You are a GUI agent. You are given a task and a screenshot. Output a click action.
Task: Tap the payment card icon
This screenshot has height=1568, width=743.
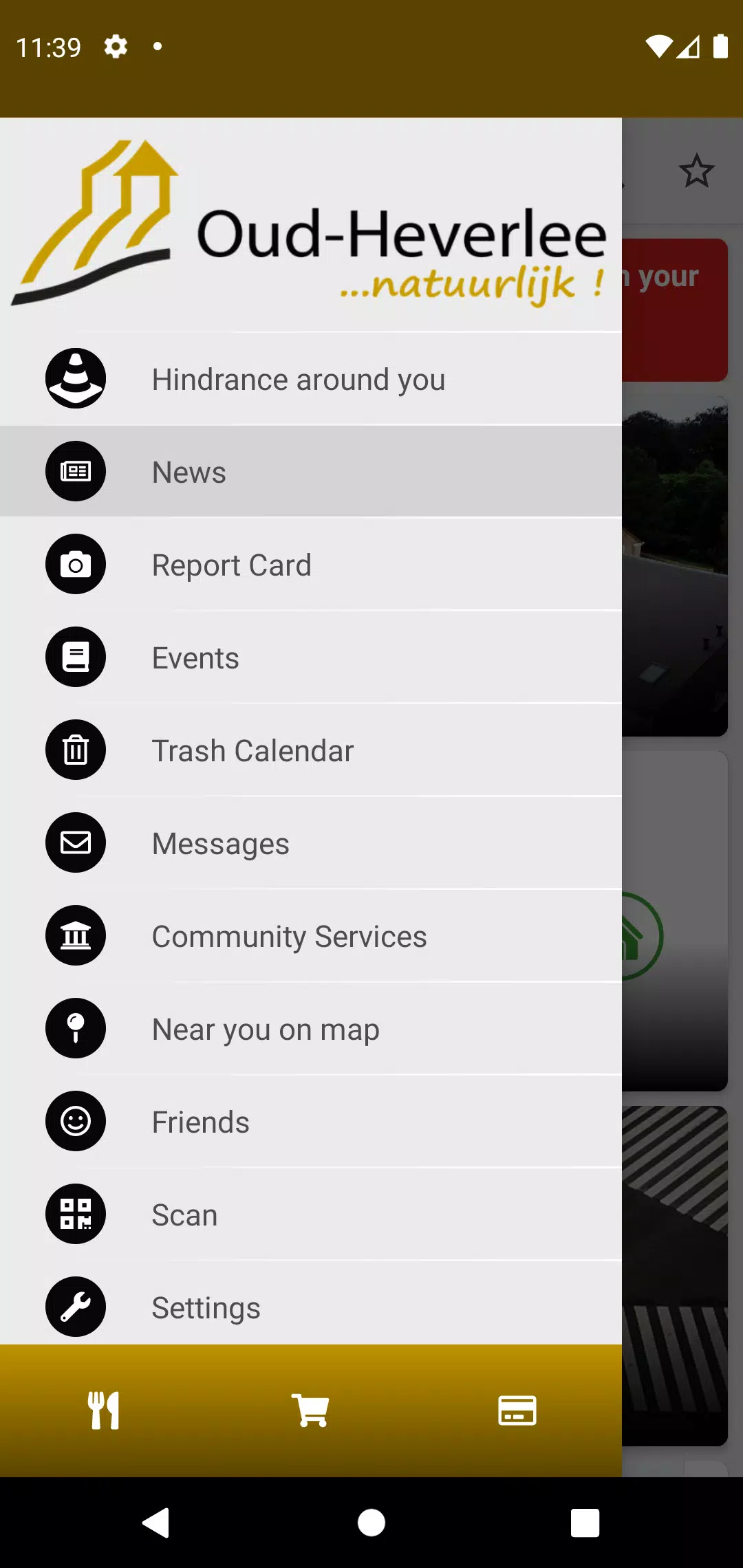[517, 1411]
